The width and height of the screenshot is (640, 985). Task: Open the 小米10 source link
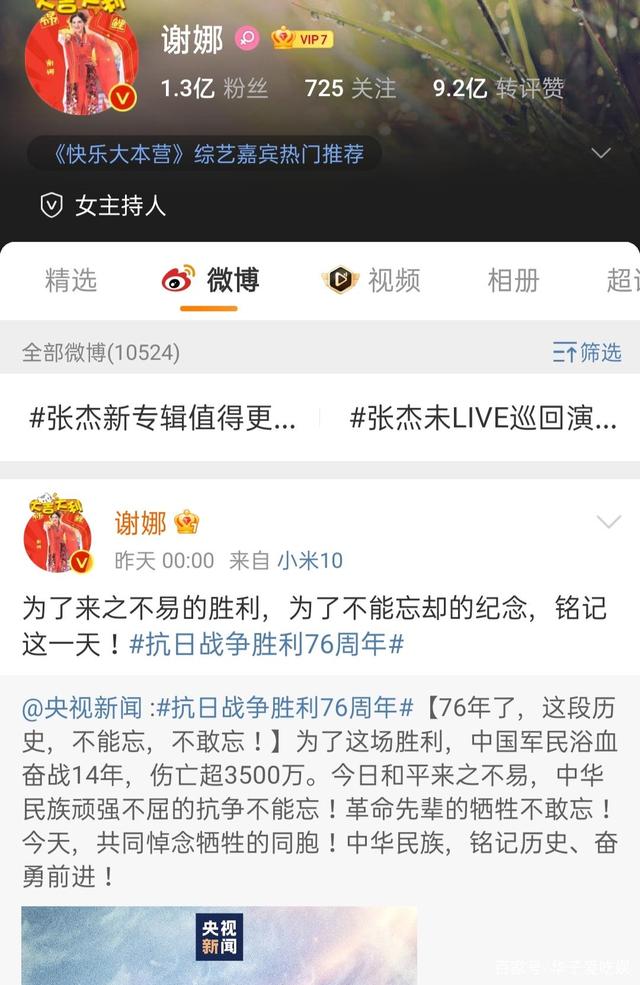tap(309, 561)
